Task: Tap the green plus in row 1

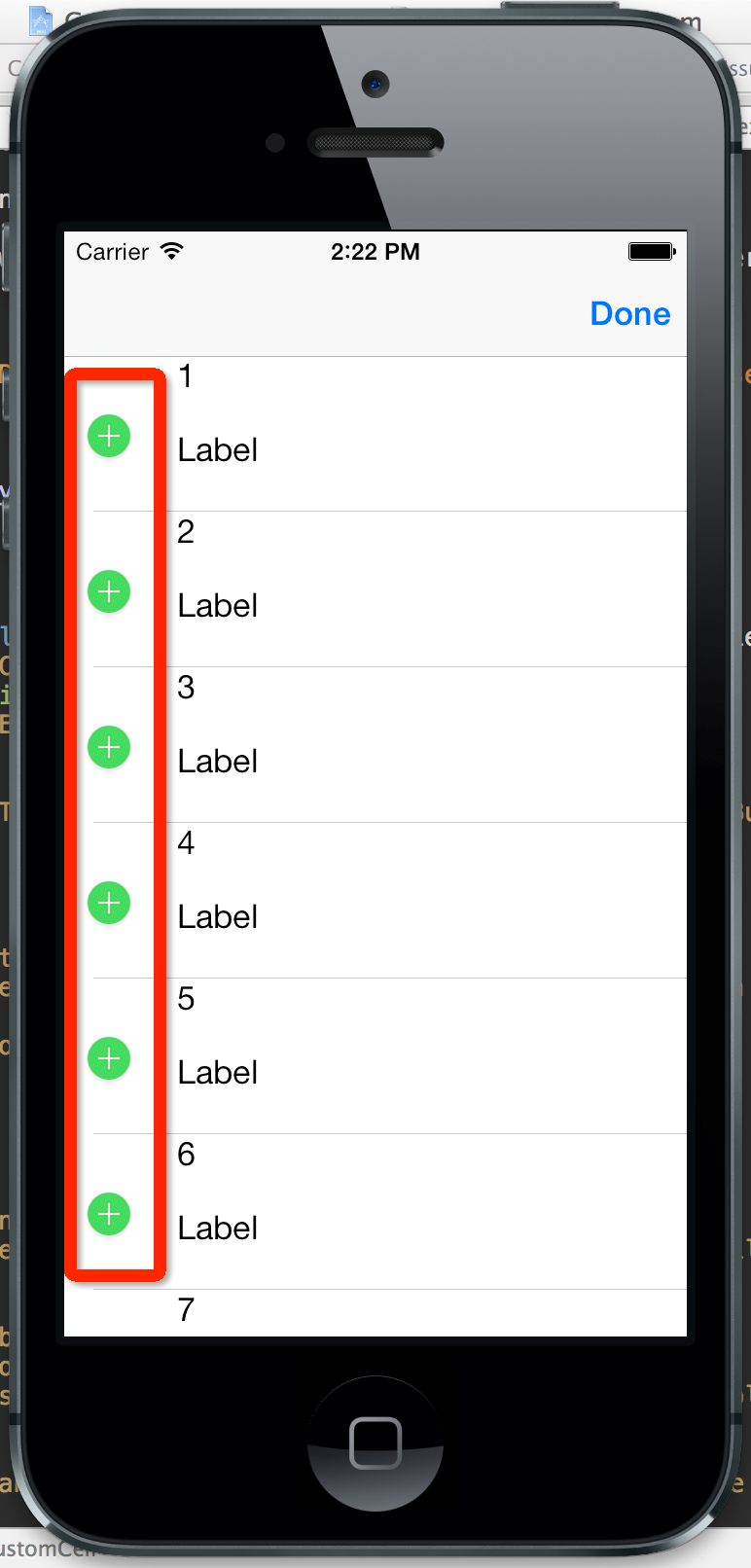Action: coord(109,436)
